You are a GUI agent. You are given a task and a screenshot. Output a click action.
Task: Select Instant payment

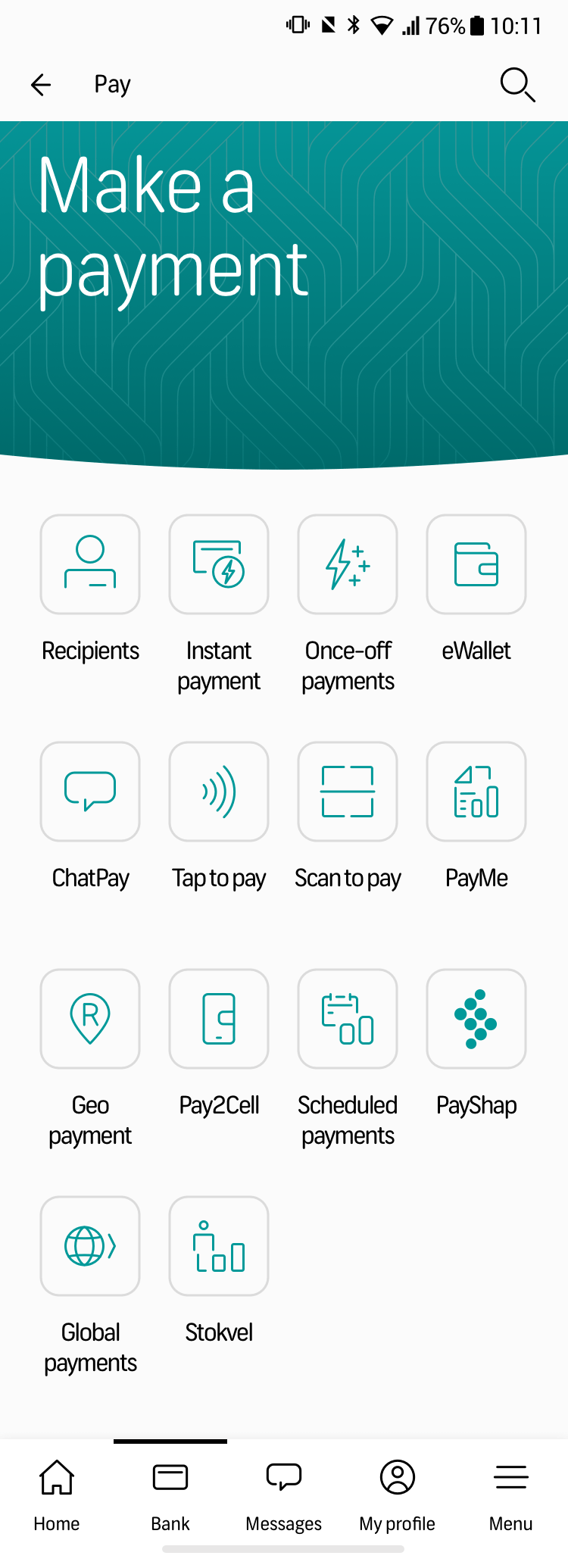pyautogui.click(x=219, y=564)
